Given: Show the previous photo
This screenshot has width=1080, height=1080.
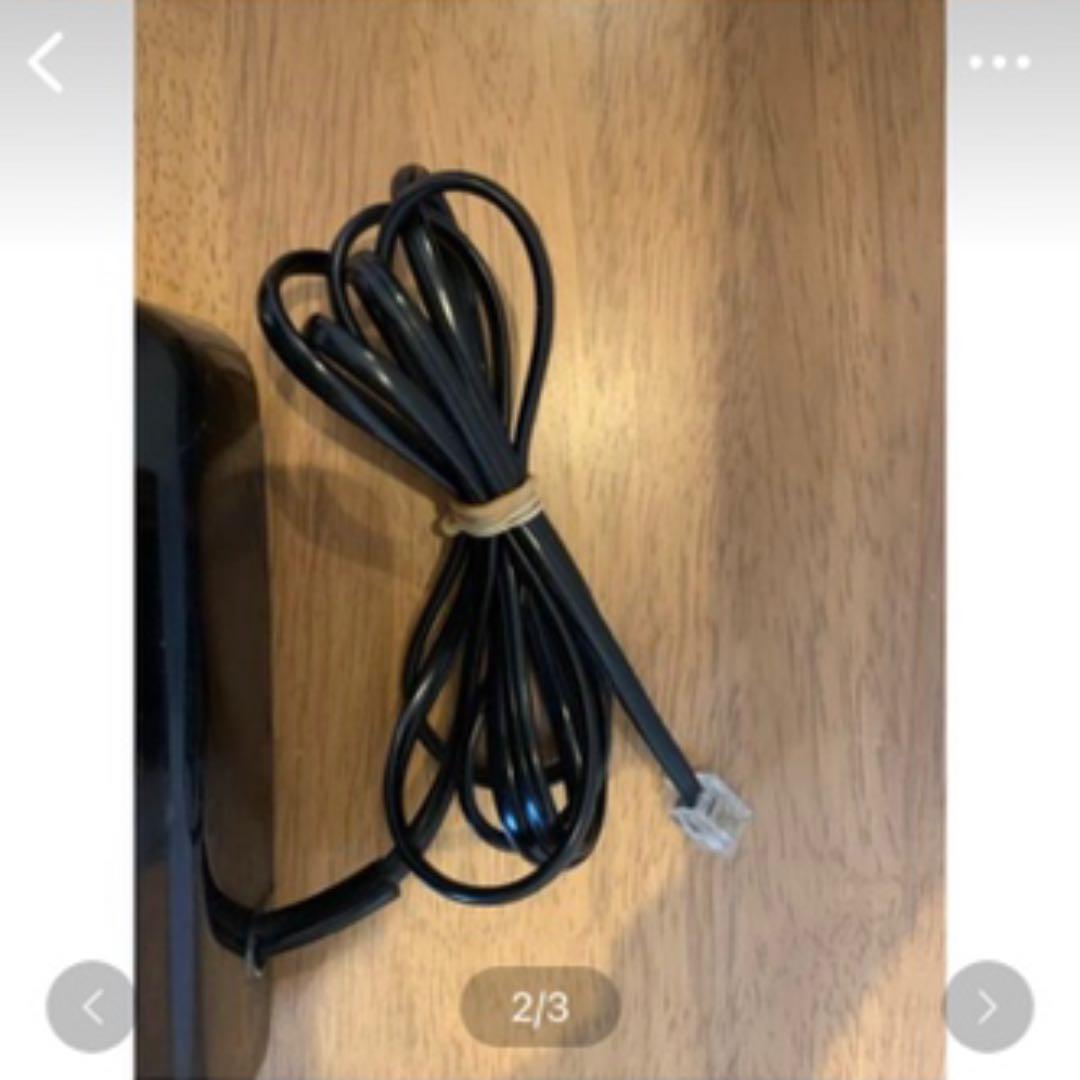Looking at the screenshot, I should (90, 1006).
